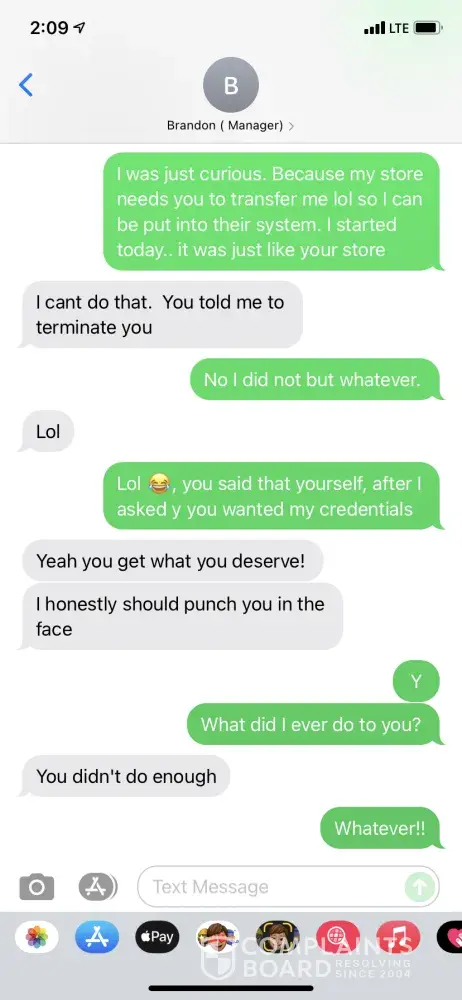Screen dimensions: 462x1000
Task: Open the App Store iMessage app
Action: pyautogui.click(x=97, y=937)
